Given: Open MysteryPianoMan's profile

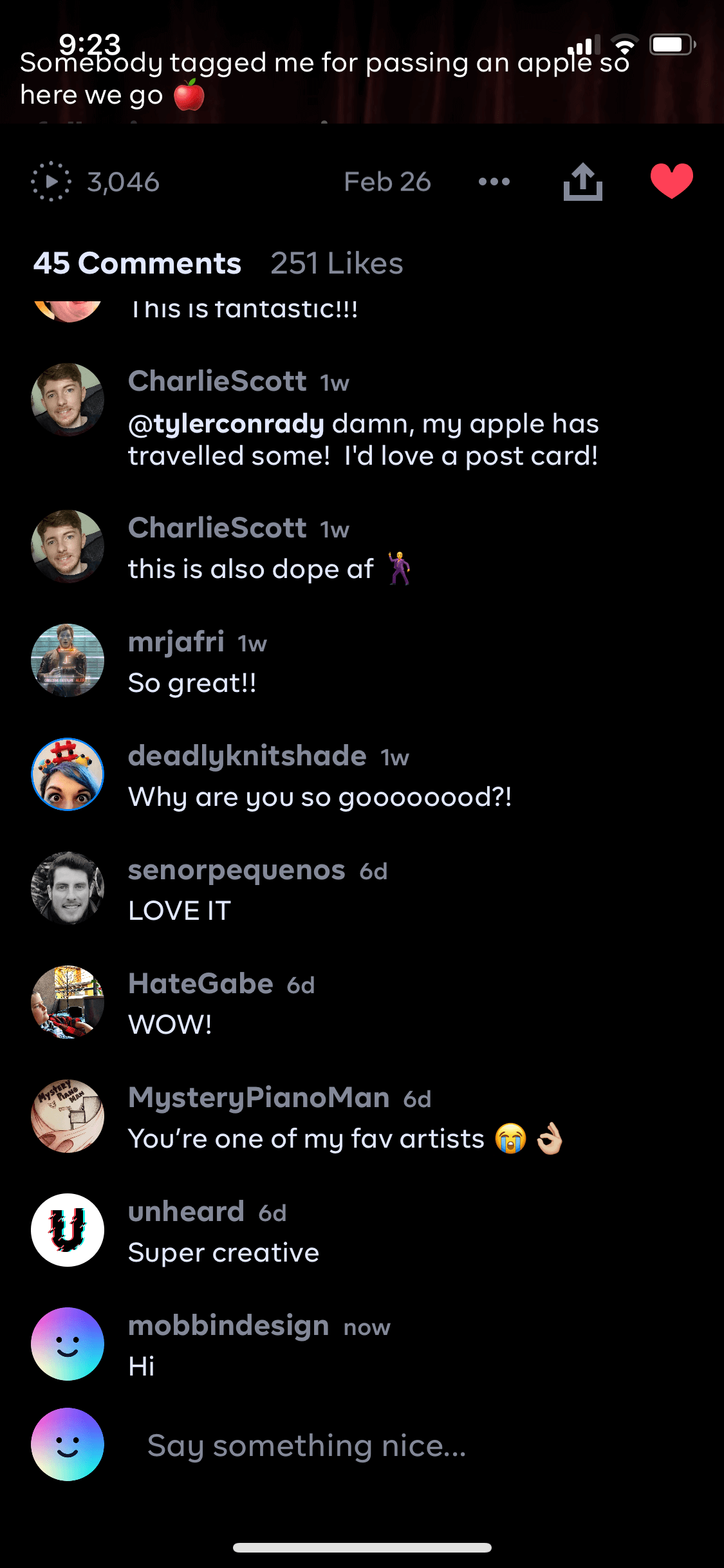Looking at the screenshot, I should click(259, 1097).
